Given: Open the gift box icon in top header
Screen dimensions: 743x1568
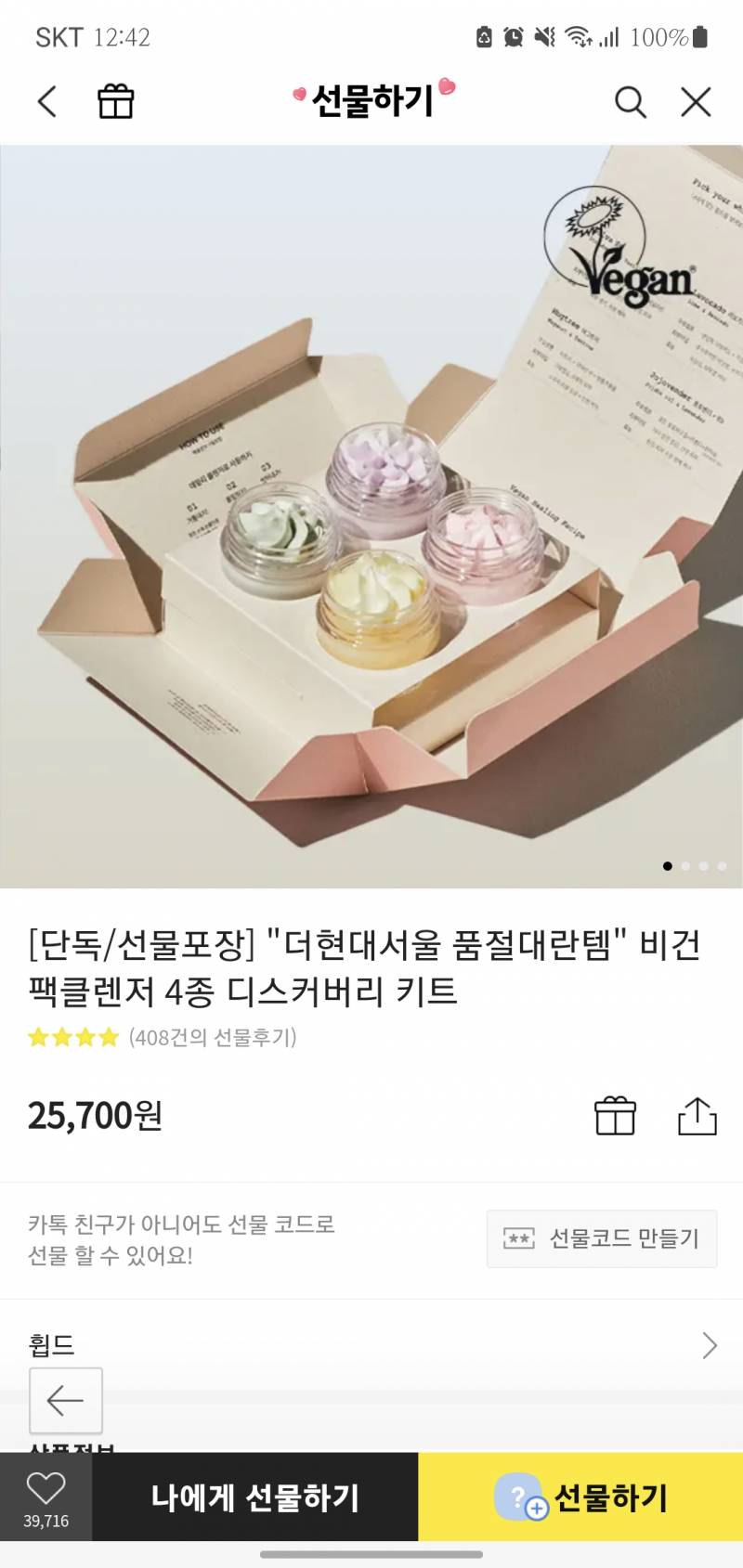Looking at the screenshot, I should [x=115, y=102].
